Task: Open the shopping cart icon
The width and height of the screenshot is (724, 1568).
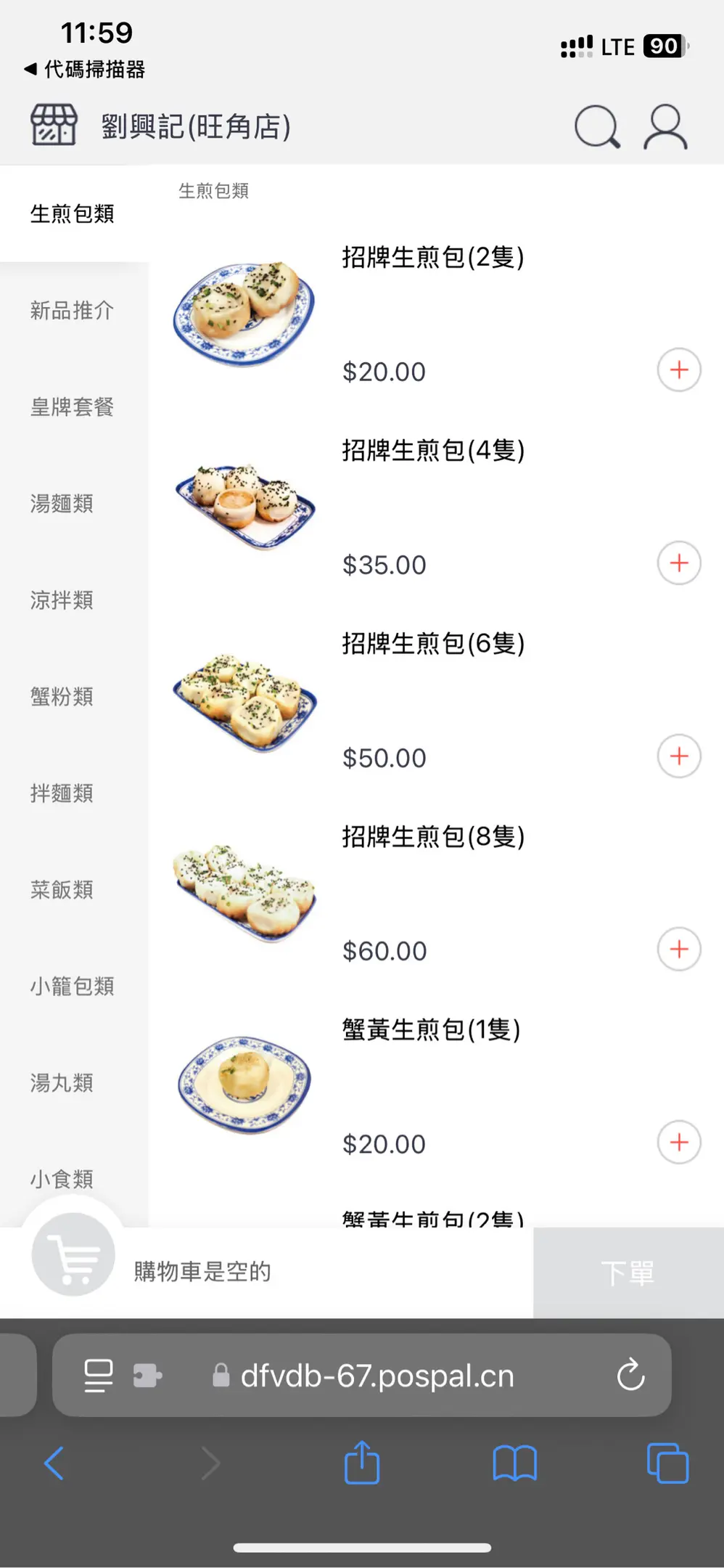Action: pyautogui.click(x=73, y=1255)
